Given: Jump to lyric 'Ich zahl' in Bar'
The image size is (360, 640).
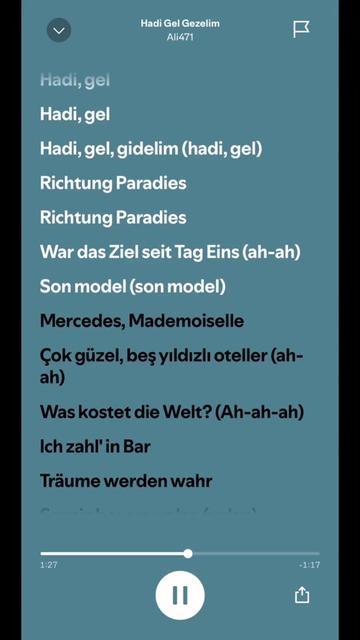Looking at the screenshot, I should tap(95, 447).
